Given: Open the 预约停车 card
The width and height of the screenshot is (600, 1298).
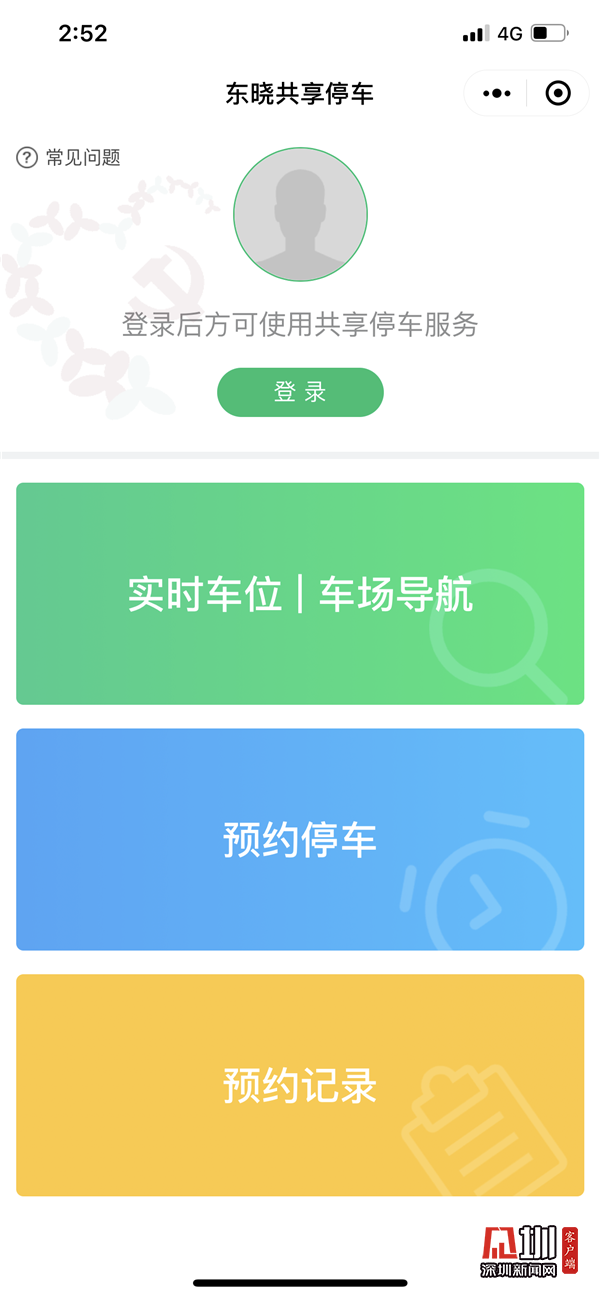Looking at the screenshot, I should click(x=300, y=839).
